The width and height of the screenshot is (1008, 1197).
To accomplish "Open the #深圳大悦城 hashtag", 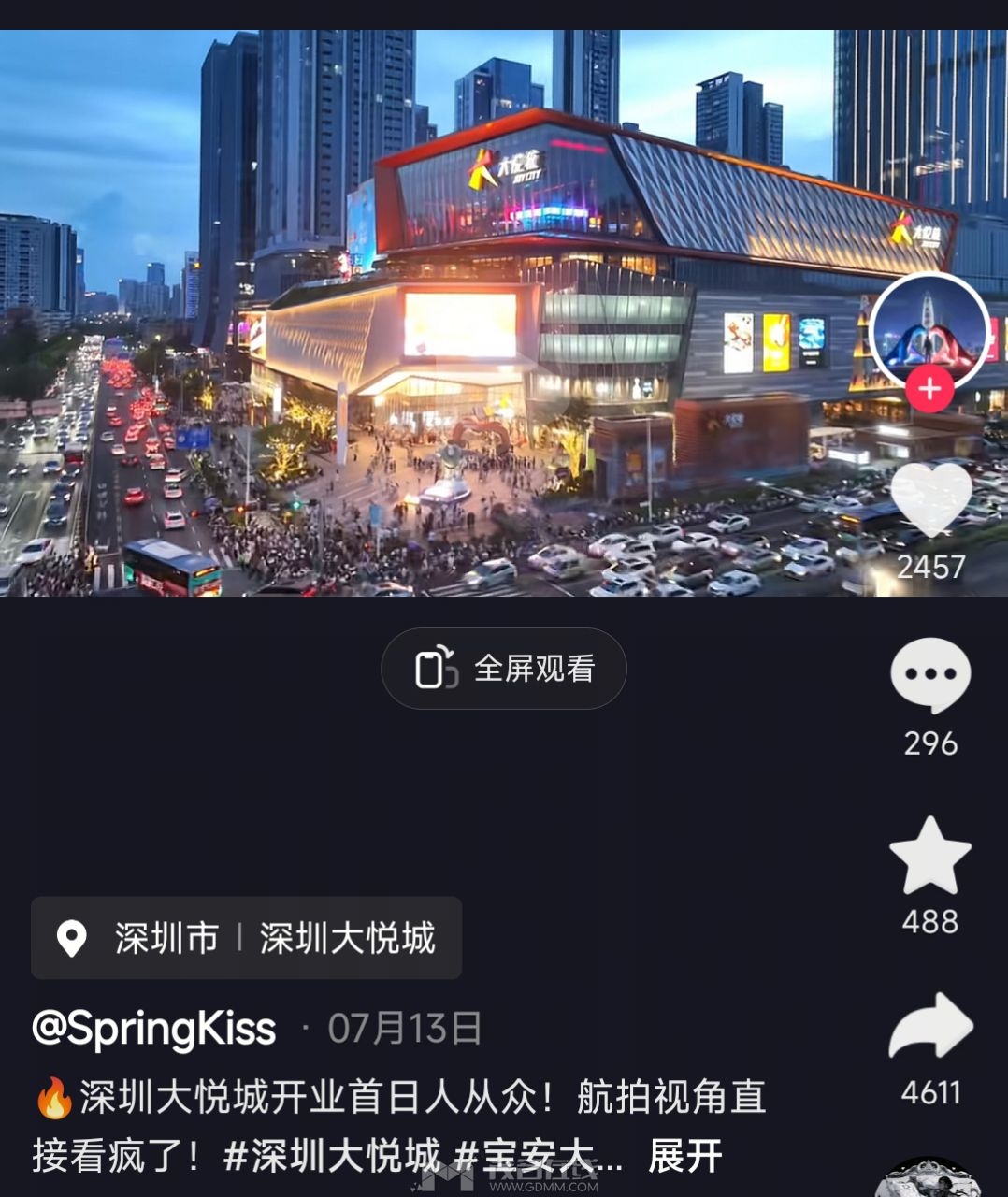I will (x=332, y=1157).
